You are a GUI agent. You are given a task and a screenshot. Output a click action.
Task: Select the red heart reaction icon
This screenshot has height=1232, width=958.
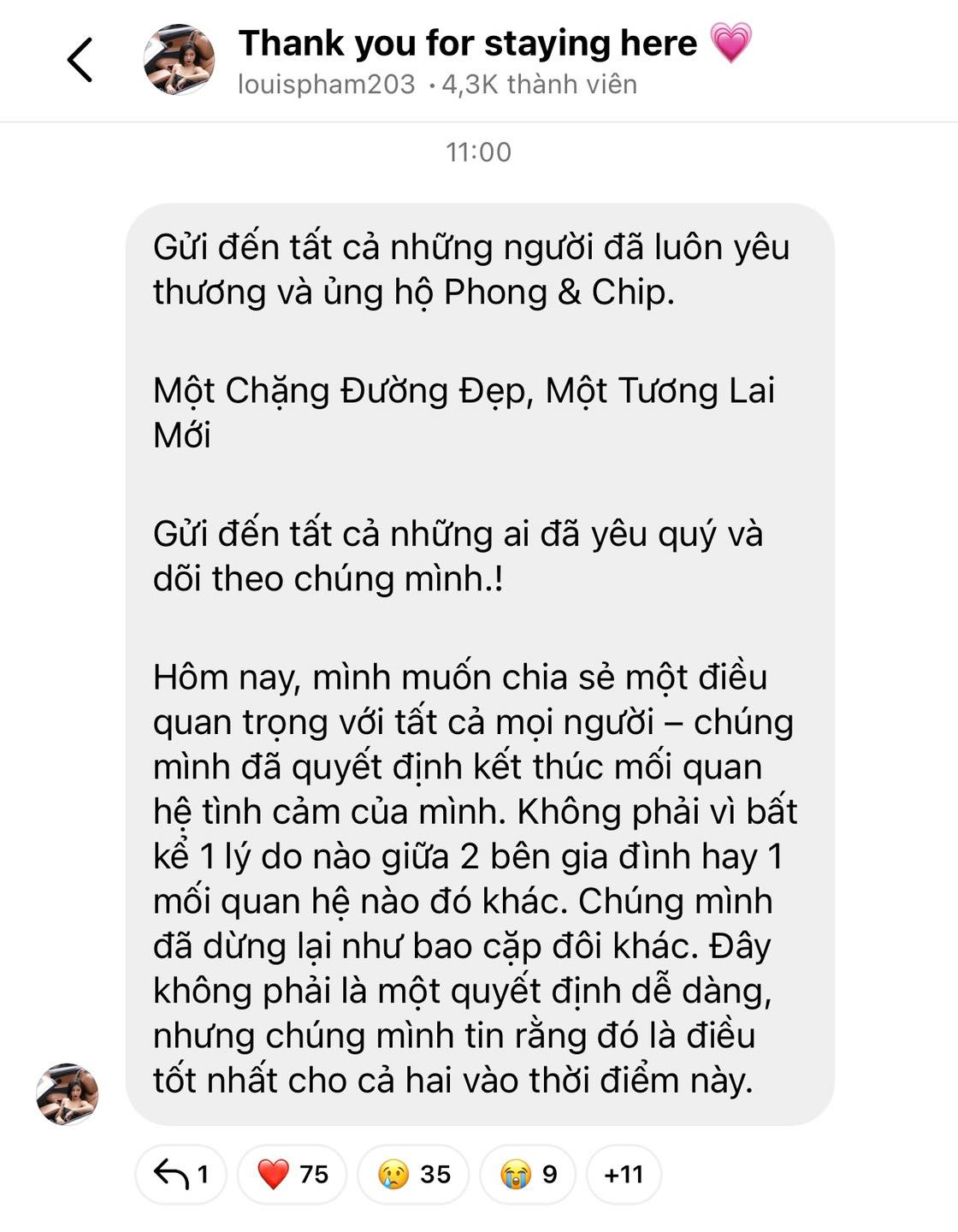(270, 1176)
